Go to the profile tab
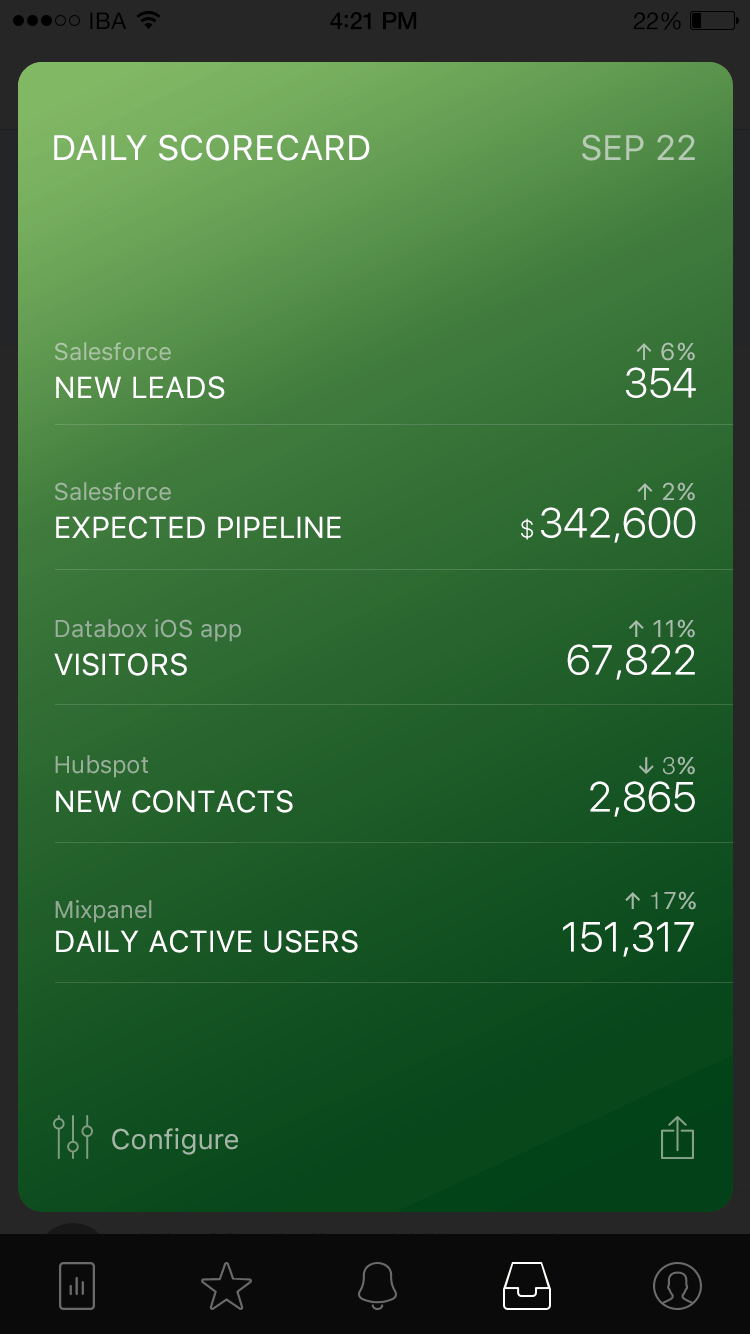The width and height of the screenshot is (750, 1334). (677, 1285)
